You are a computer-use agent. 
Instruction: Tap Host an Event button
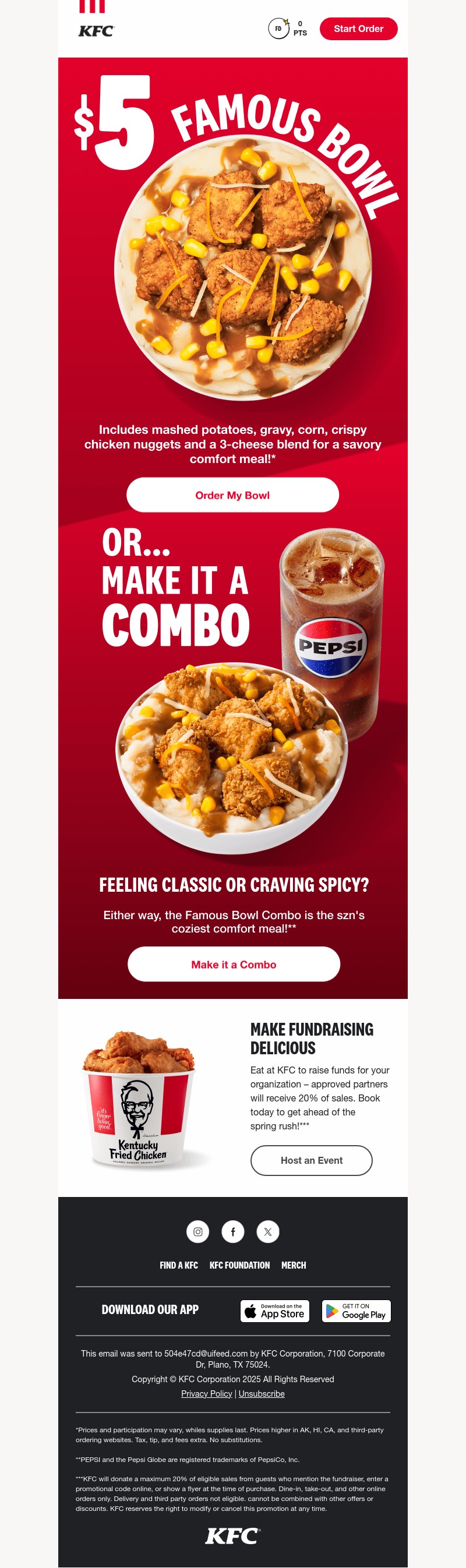tap(311, 1160)
